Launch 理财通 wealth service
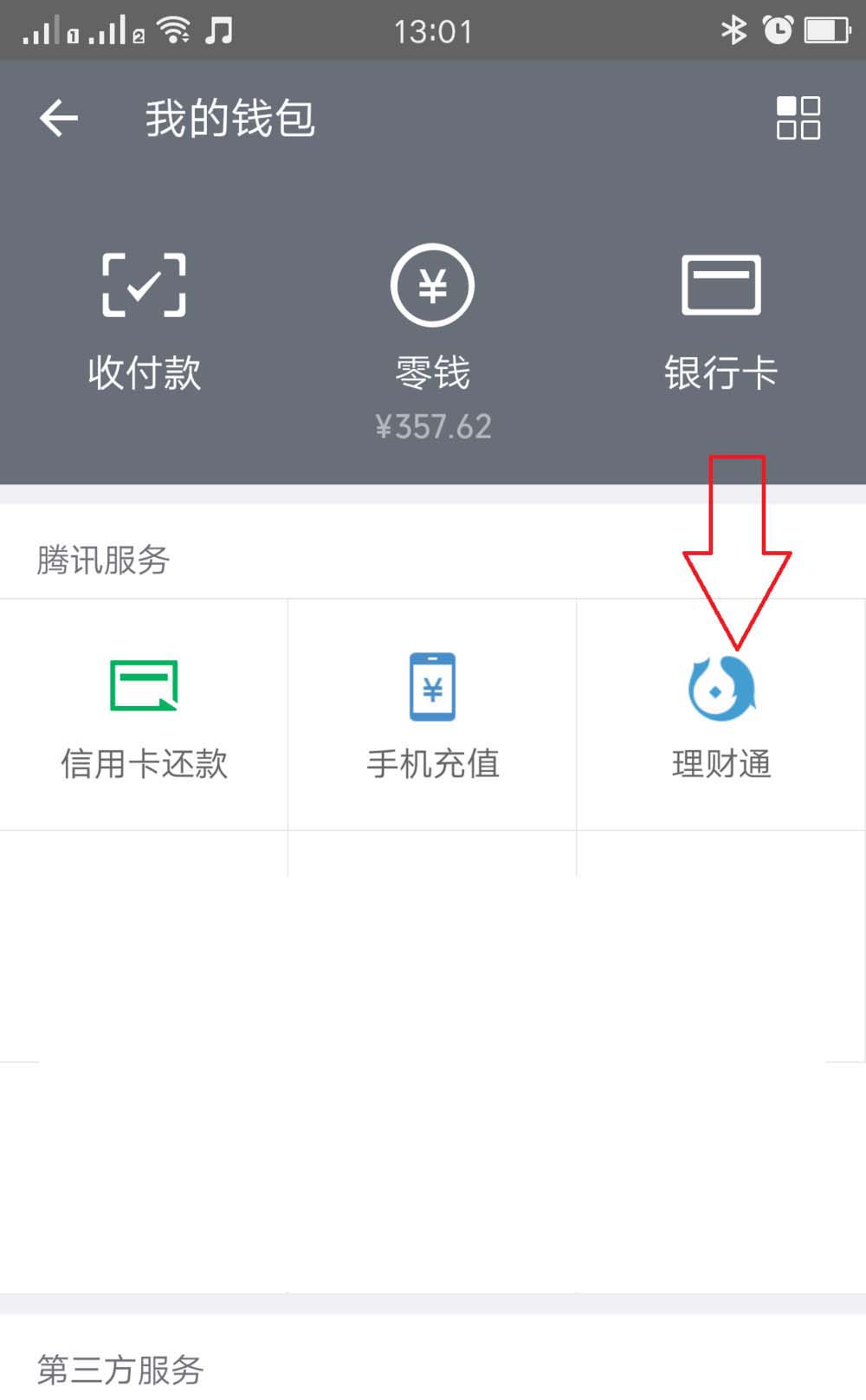Viewport: 866px width, 1400px height. [x=721, y=716]
